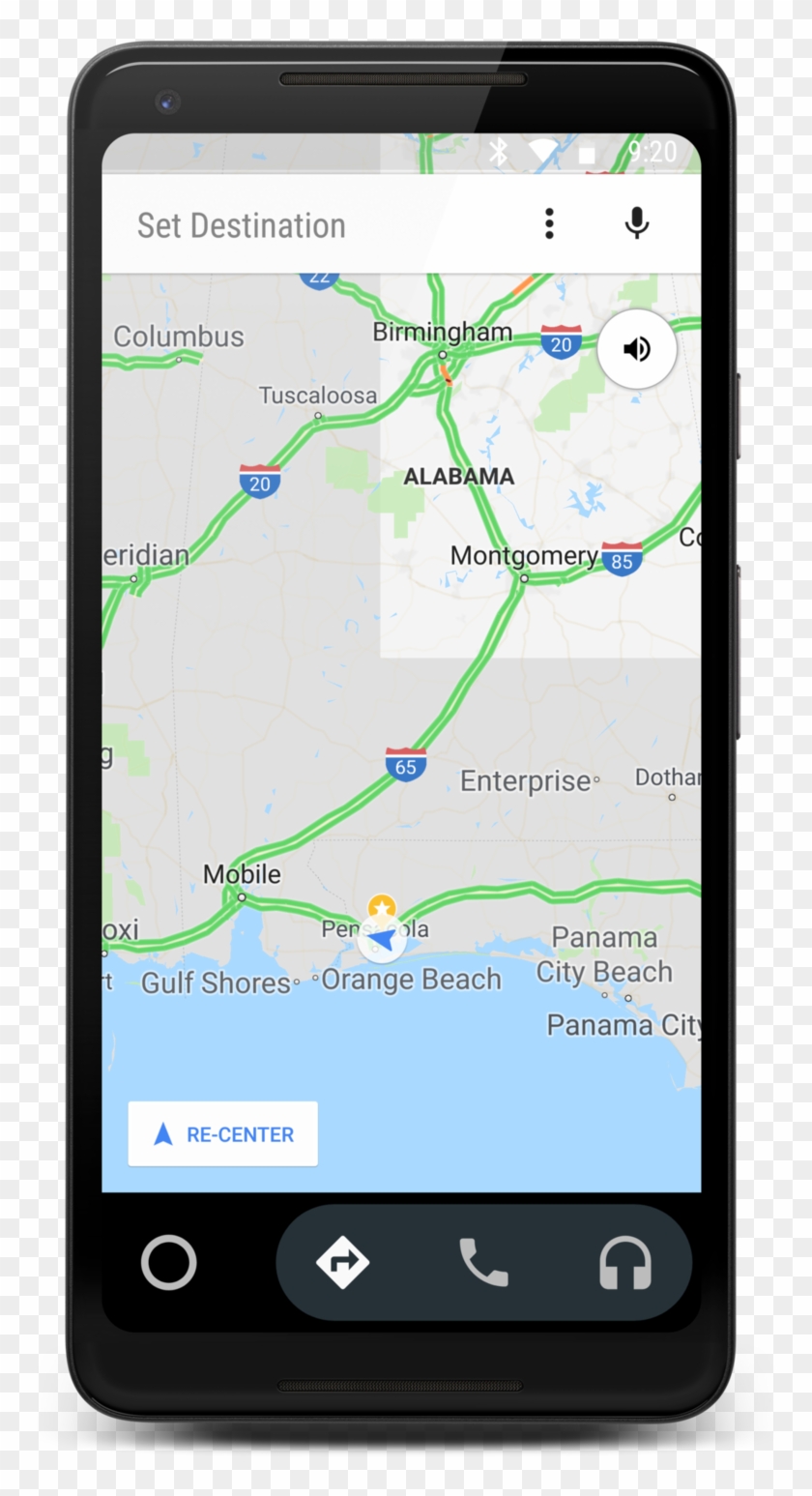Switch to the phone calls tab
This screenshot has height=1496, width=812.
tap(483, 1262)
